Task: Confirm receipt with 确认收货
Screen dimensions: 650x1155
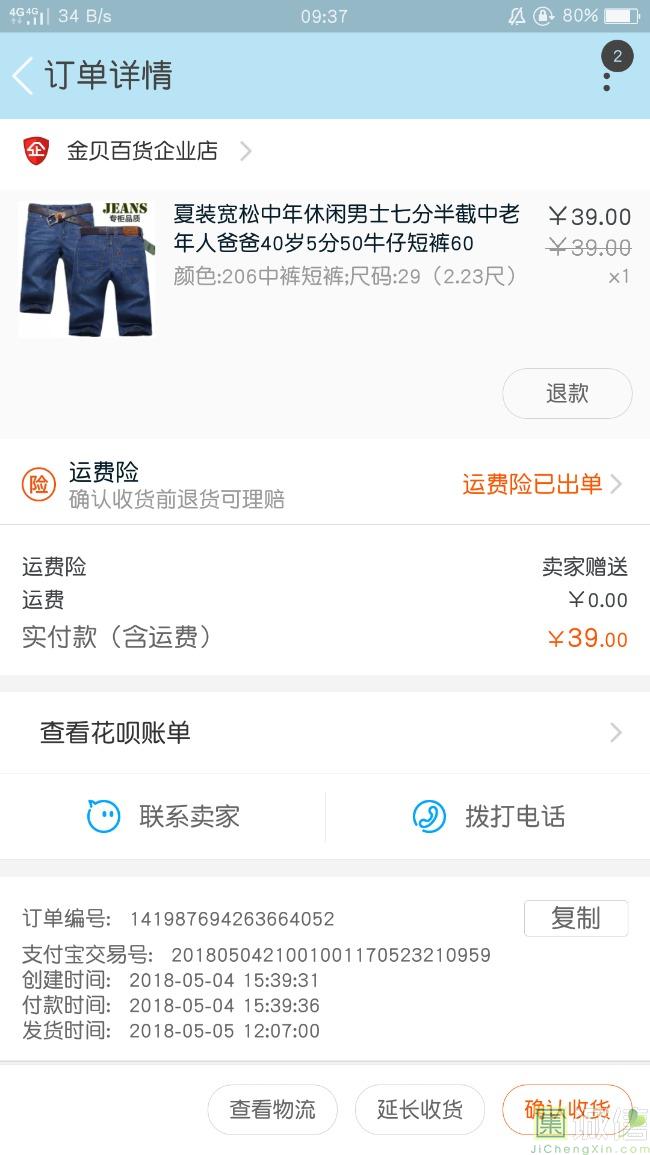Action: [x=566, y=1109]
